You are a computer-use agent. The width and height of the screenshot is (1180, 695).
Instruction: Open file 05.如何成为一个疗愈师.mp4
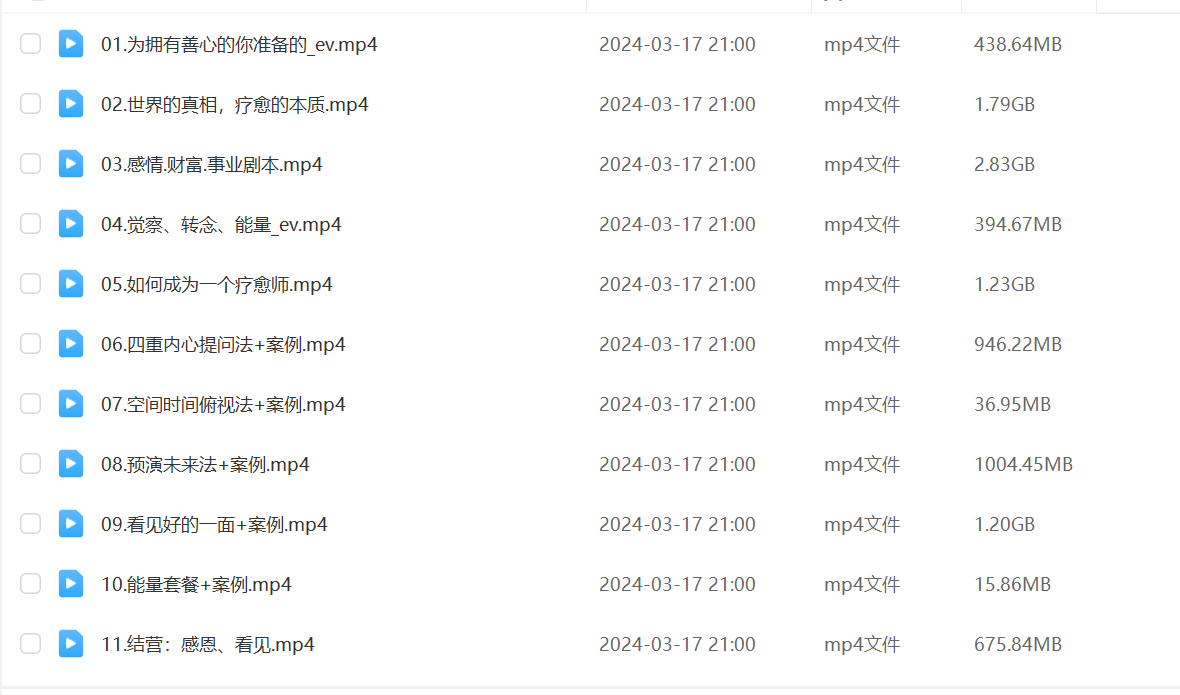tap(216, 284)
